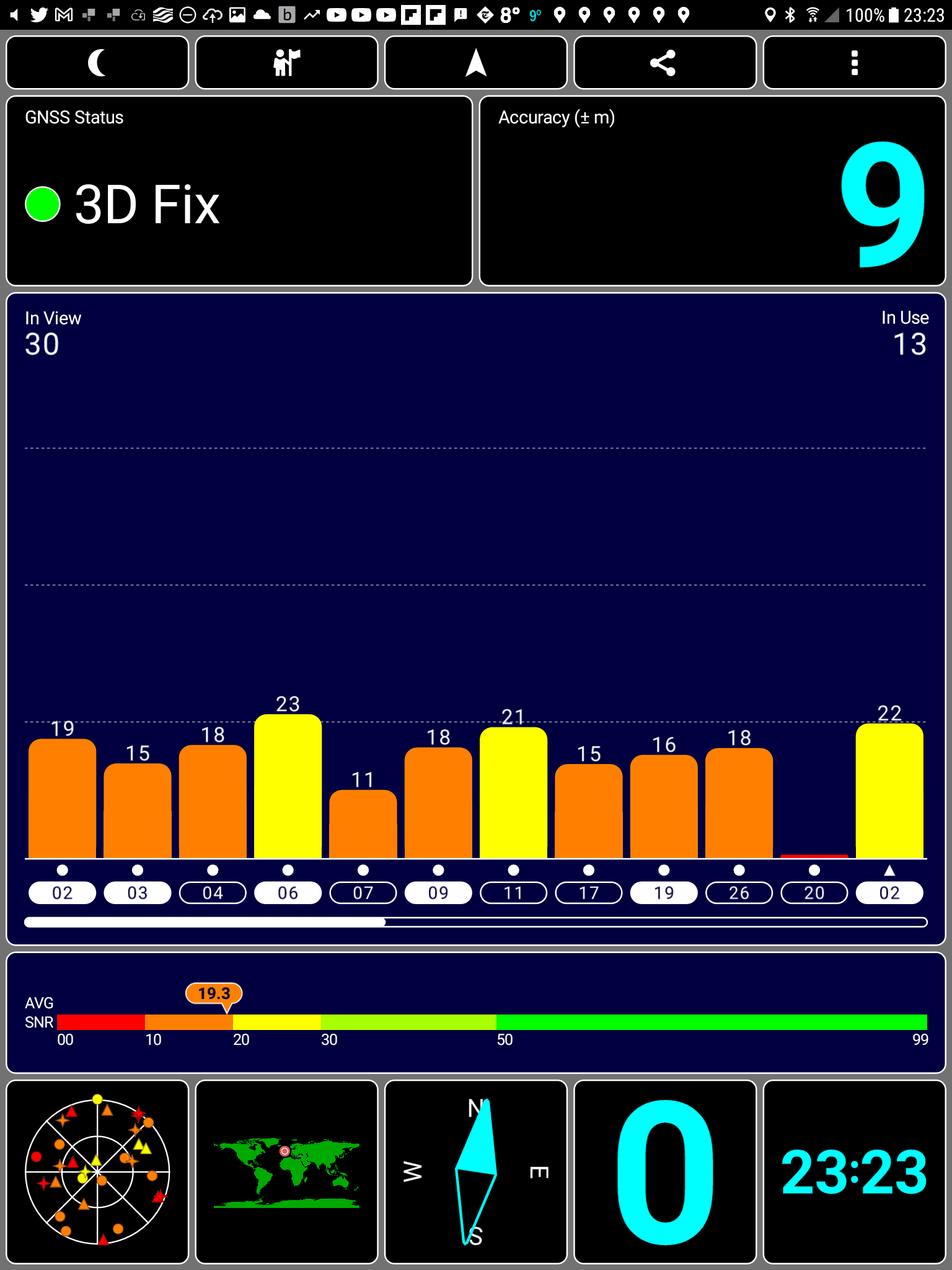Open the AVG SNR panel
The image size is (952, 1270).
click(475, 1013)
